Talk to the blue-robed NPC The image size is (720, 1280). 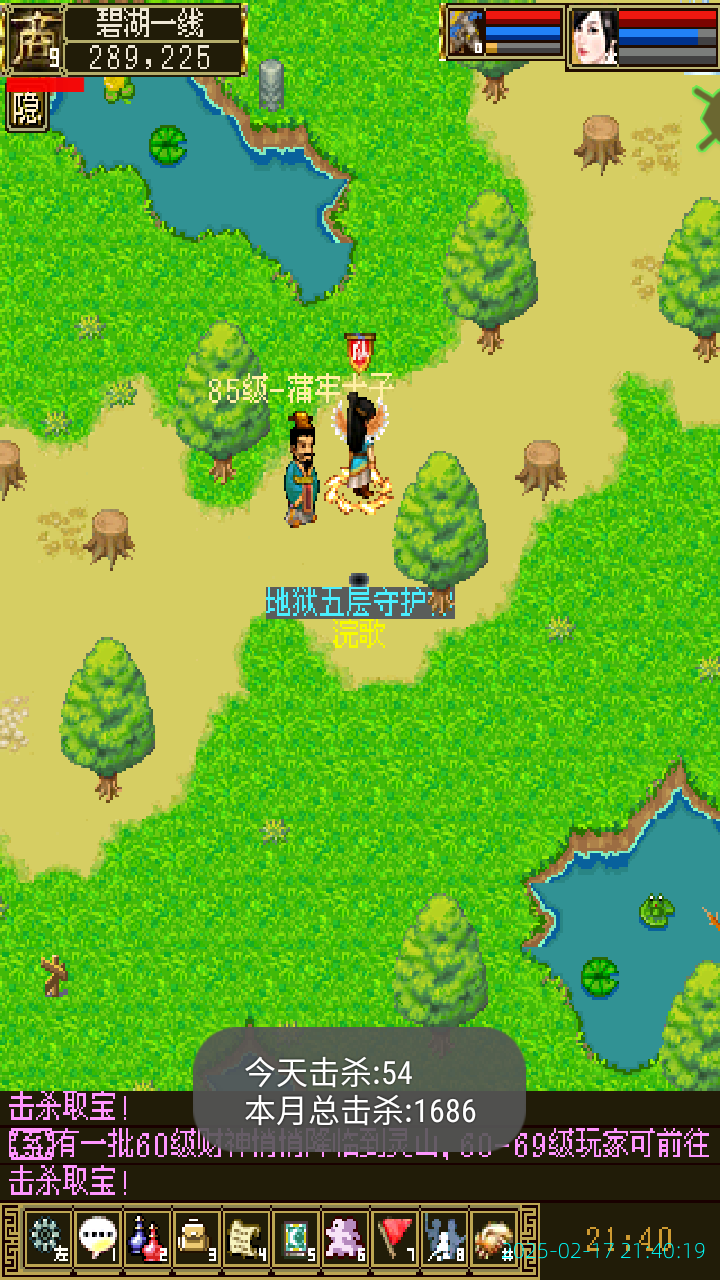point(301,470)
